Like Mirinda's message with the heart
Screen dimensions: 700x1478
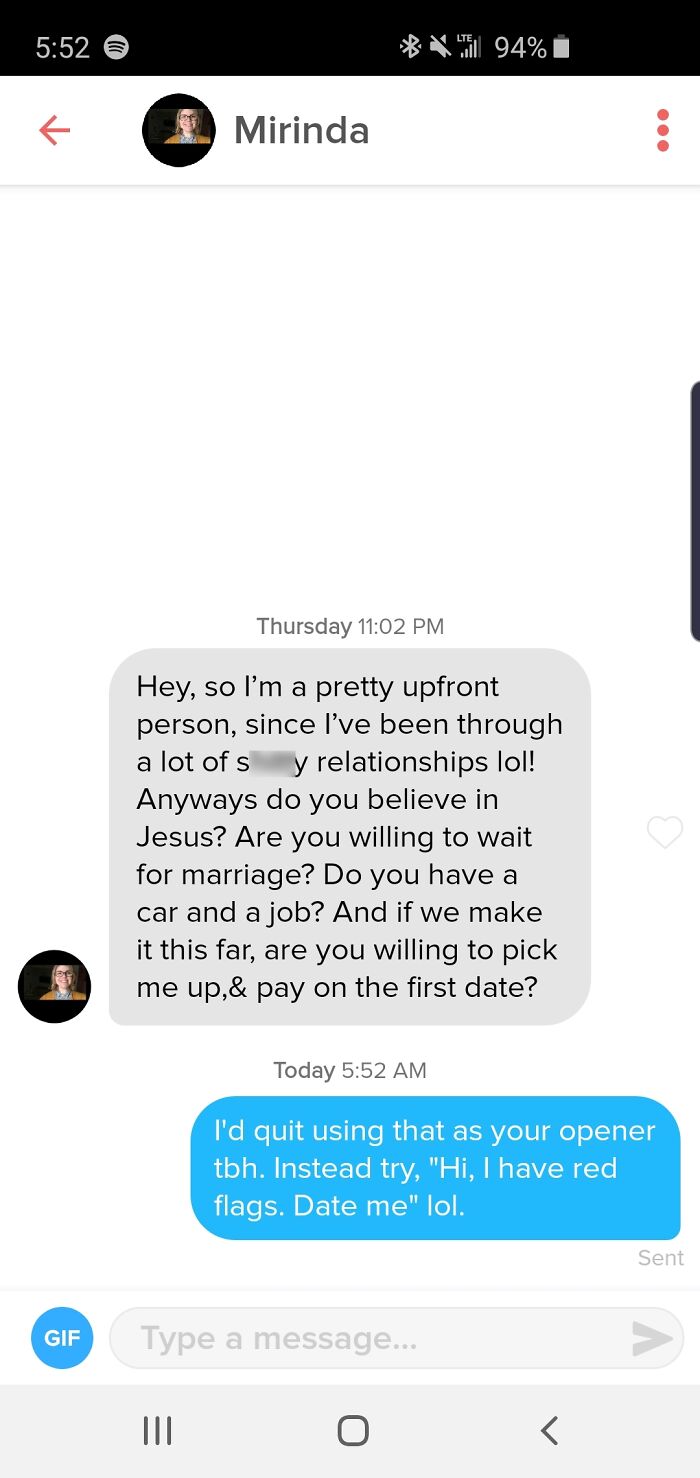(664, 832)
